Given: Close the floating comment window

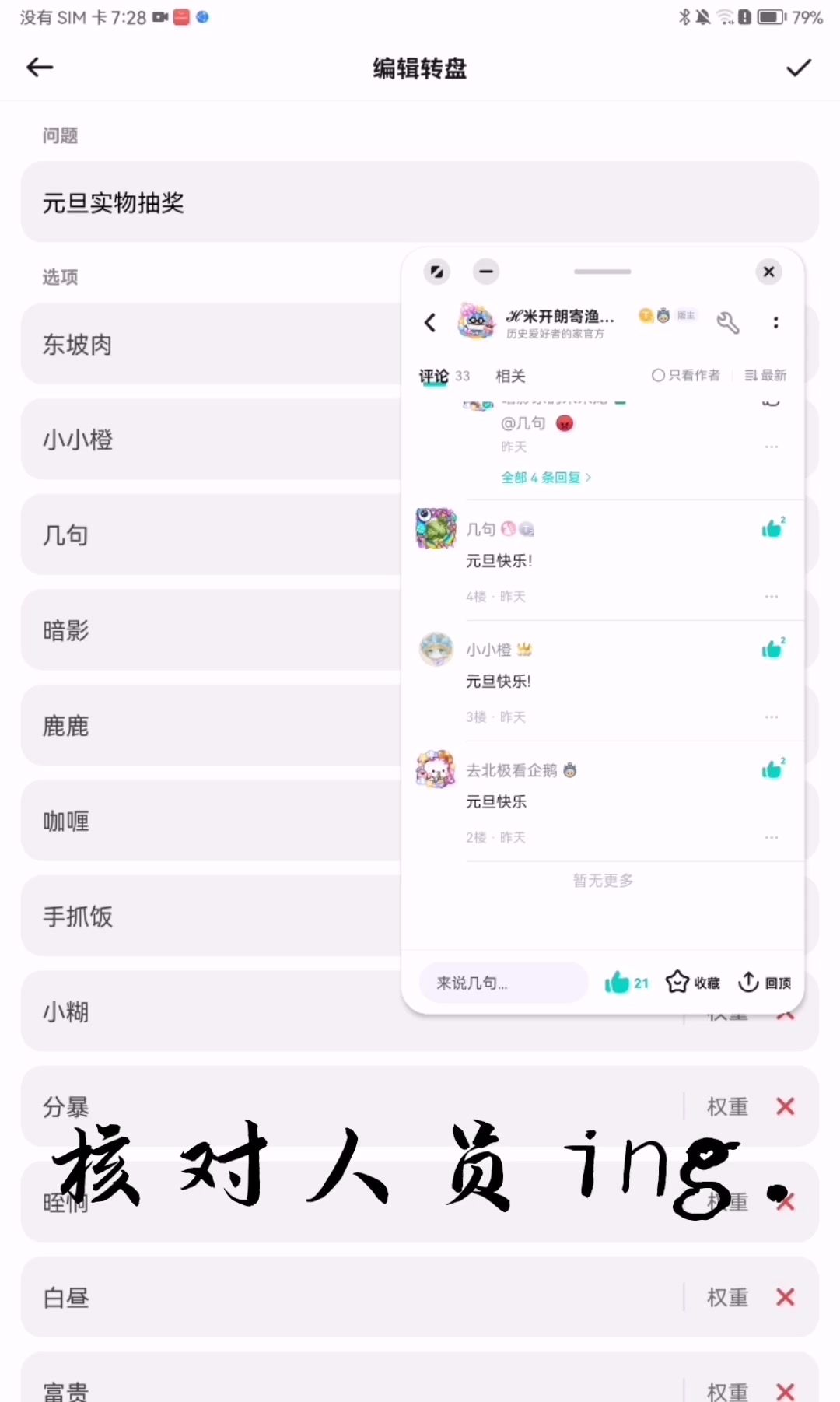Looking at the screenshot, I should tap(768, 272).
